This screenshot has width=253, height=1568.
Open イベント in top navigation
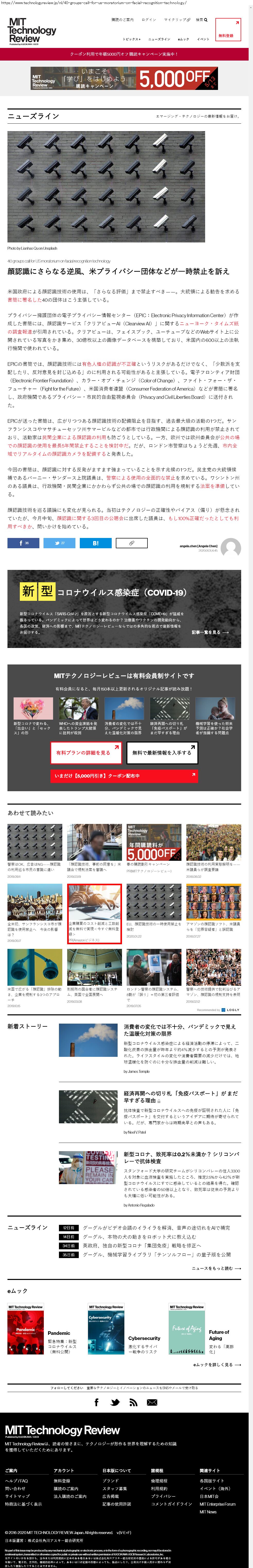click(x=203, y=39)
